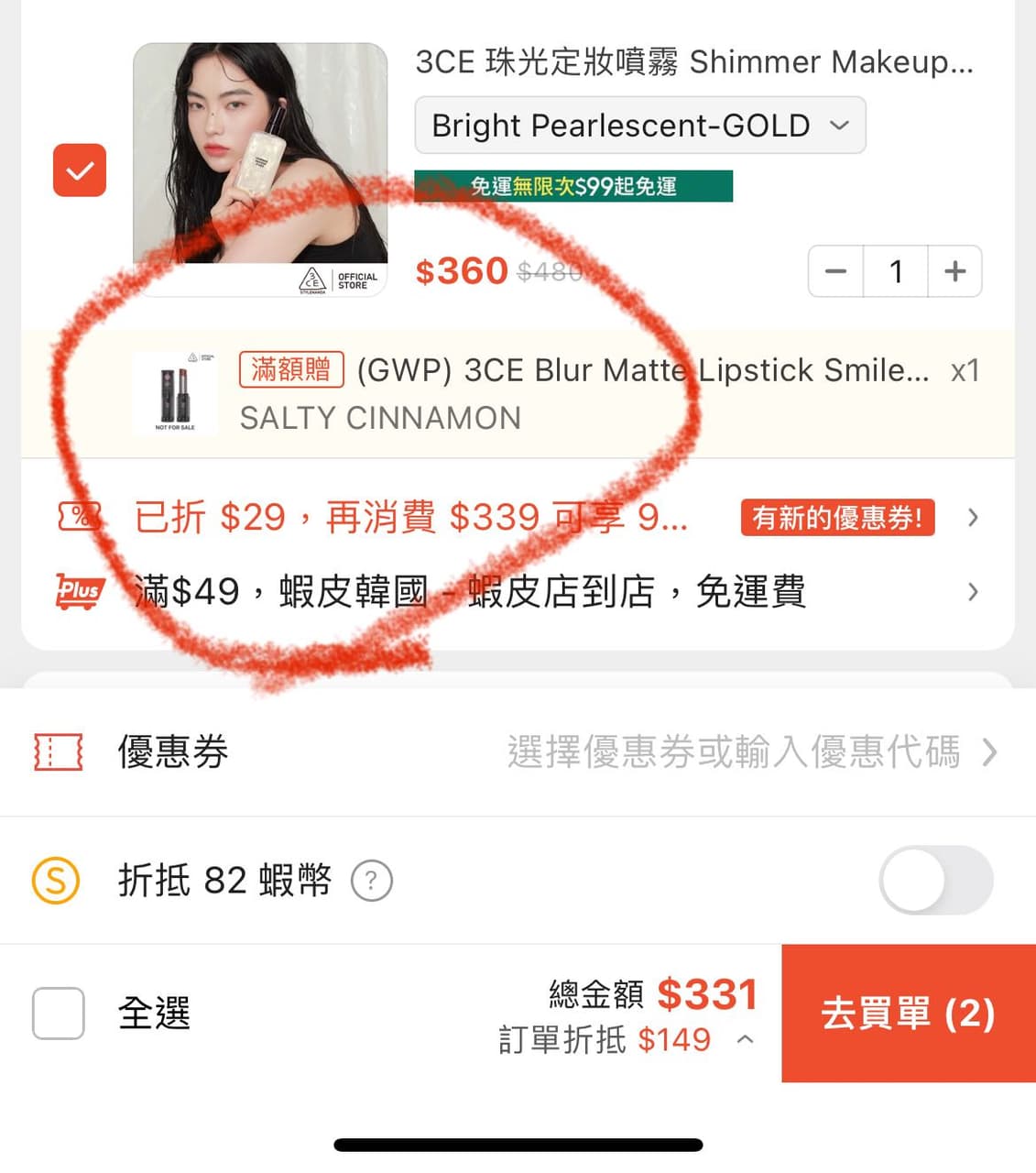
Task: Uncheck the selected product checkbox
Action: (79, 170)
